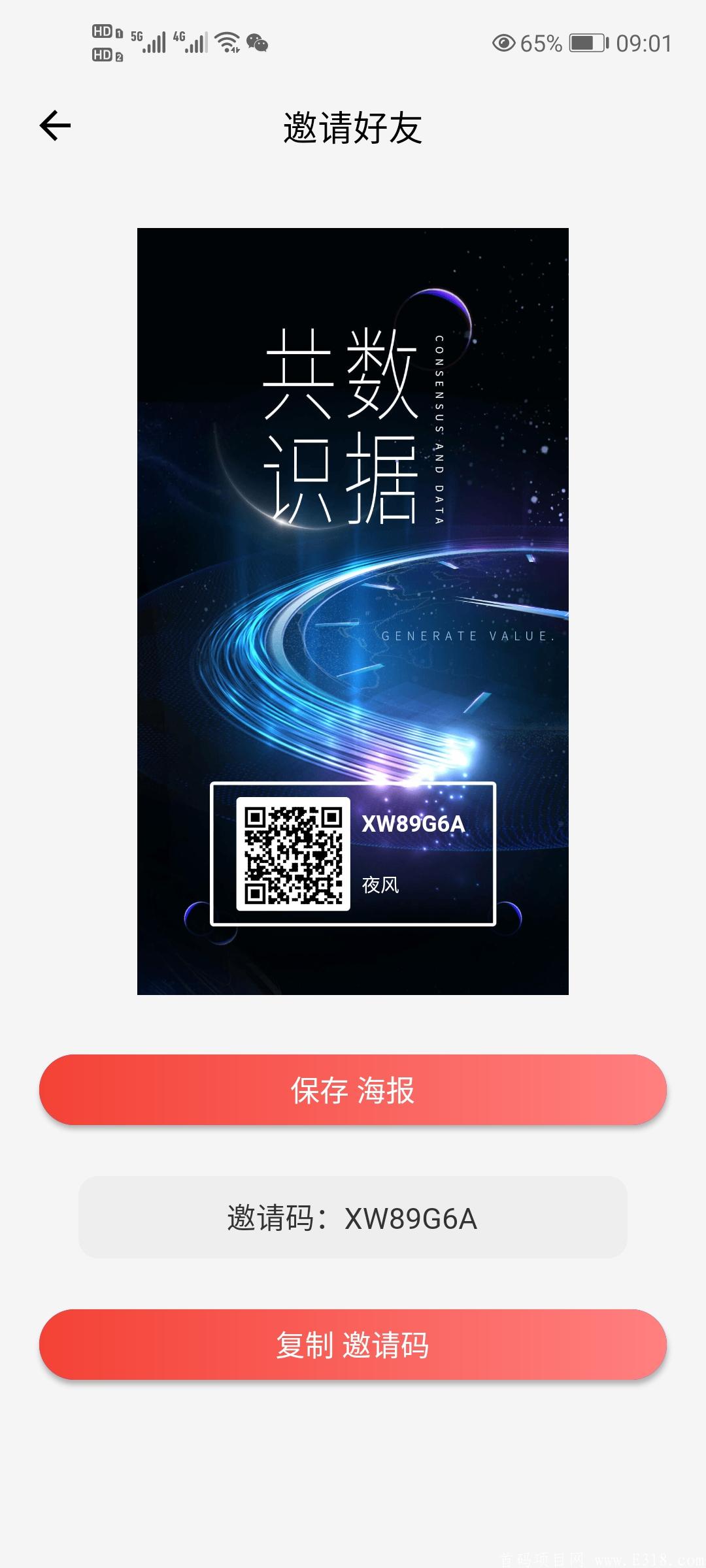Tap the 复制 邀请码 button
Viewport: 706px width, 1568px height.
[x=353, y=1346]
